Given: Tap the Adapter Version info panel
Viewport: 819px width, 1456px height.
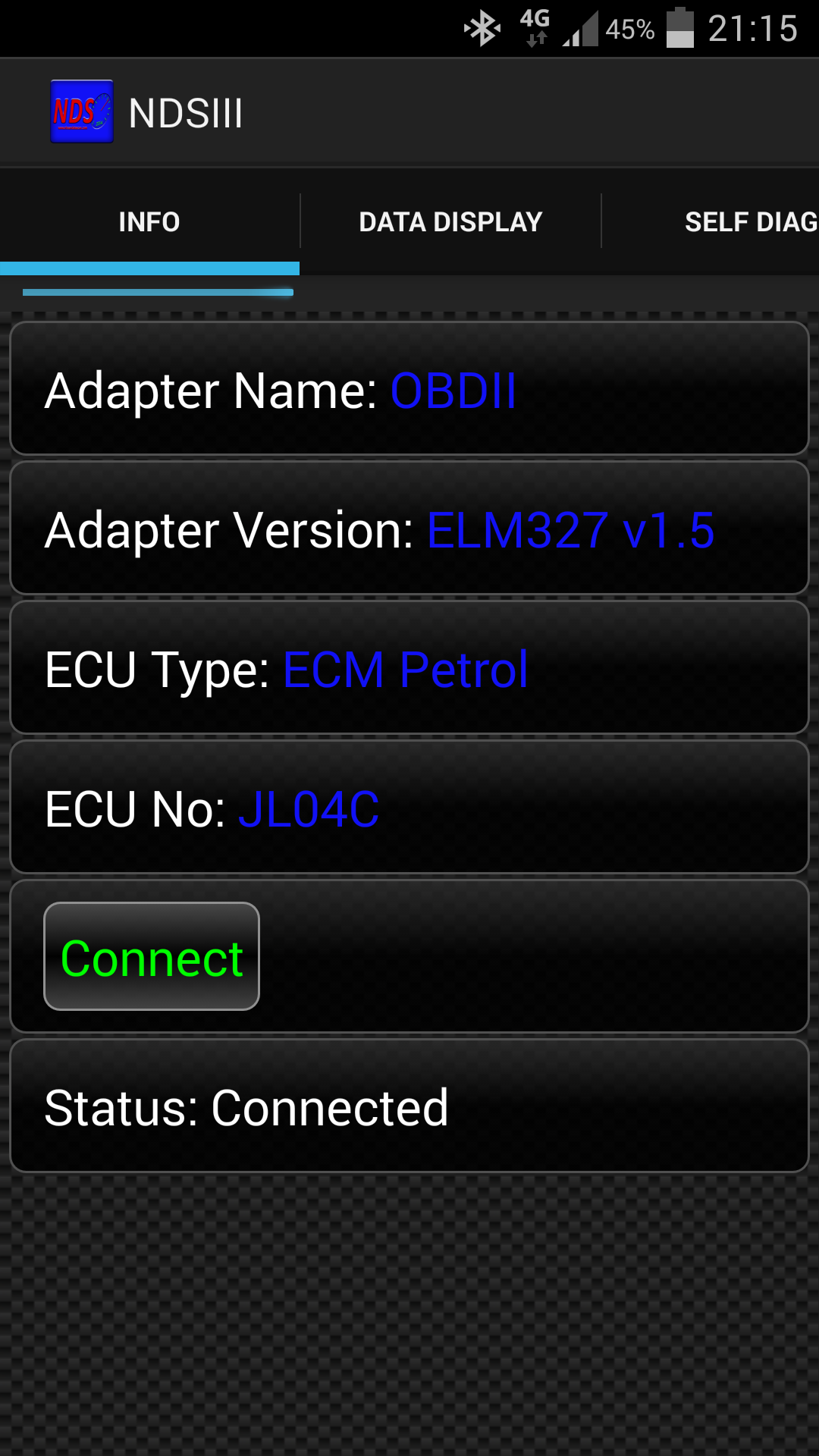Looking at the screenshot, I should [409, 529].
